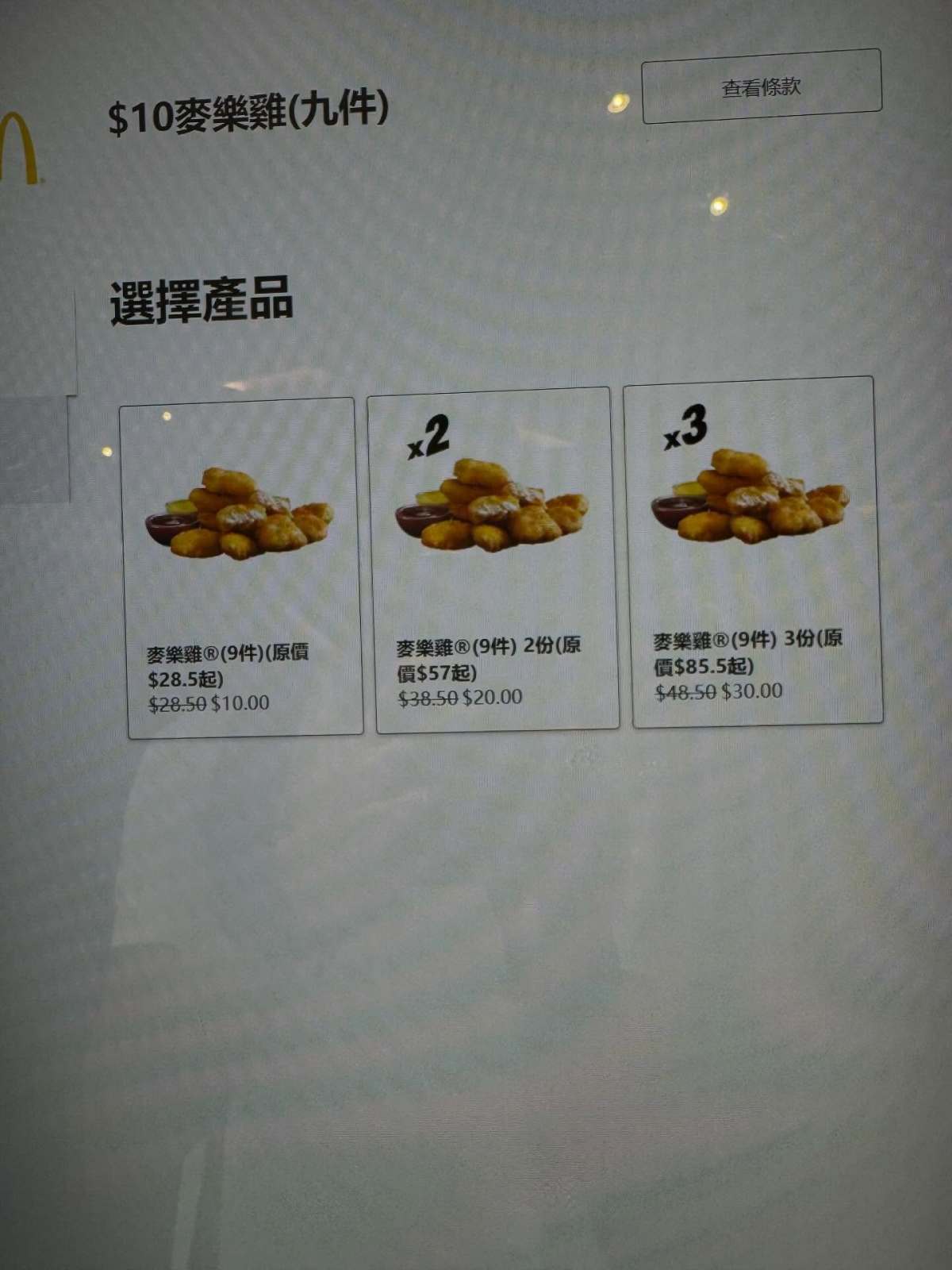Select the 麥樂雞 9件 single portion for $10.00

(x=241, y=568)
